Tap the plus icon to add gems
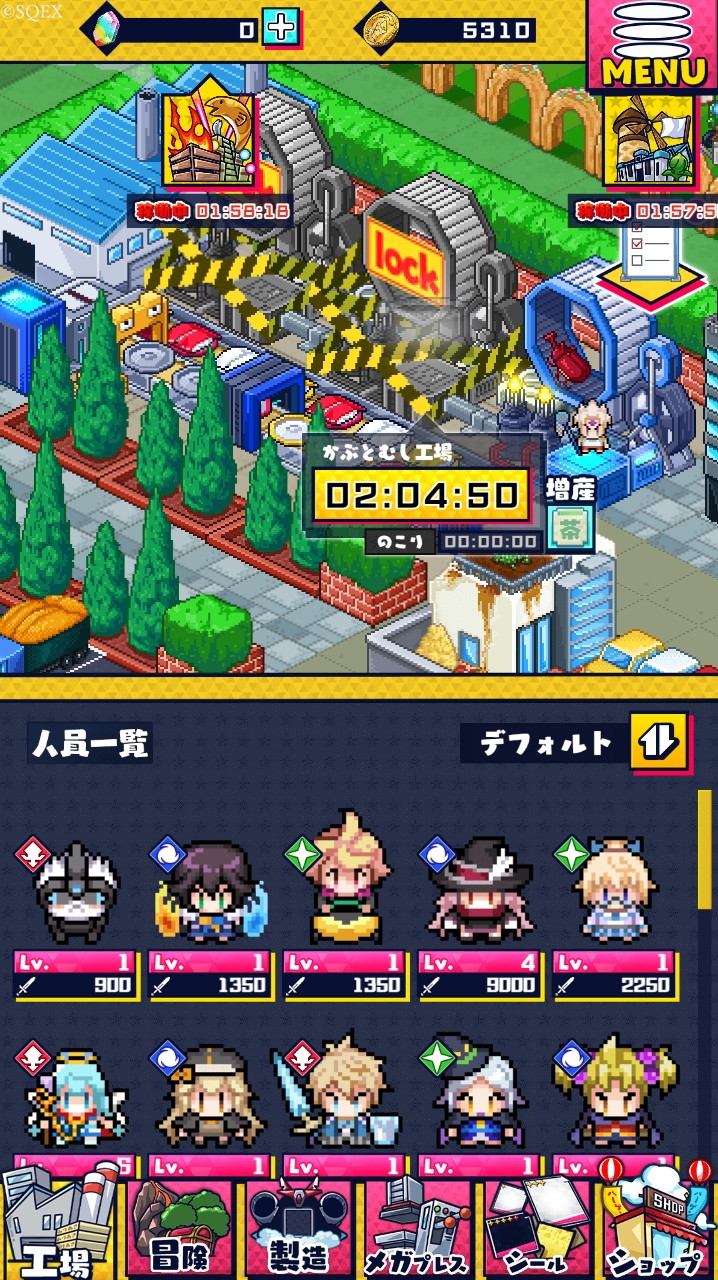 point(281,29)
